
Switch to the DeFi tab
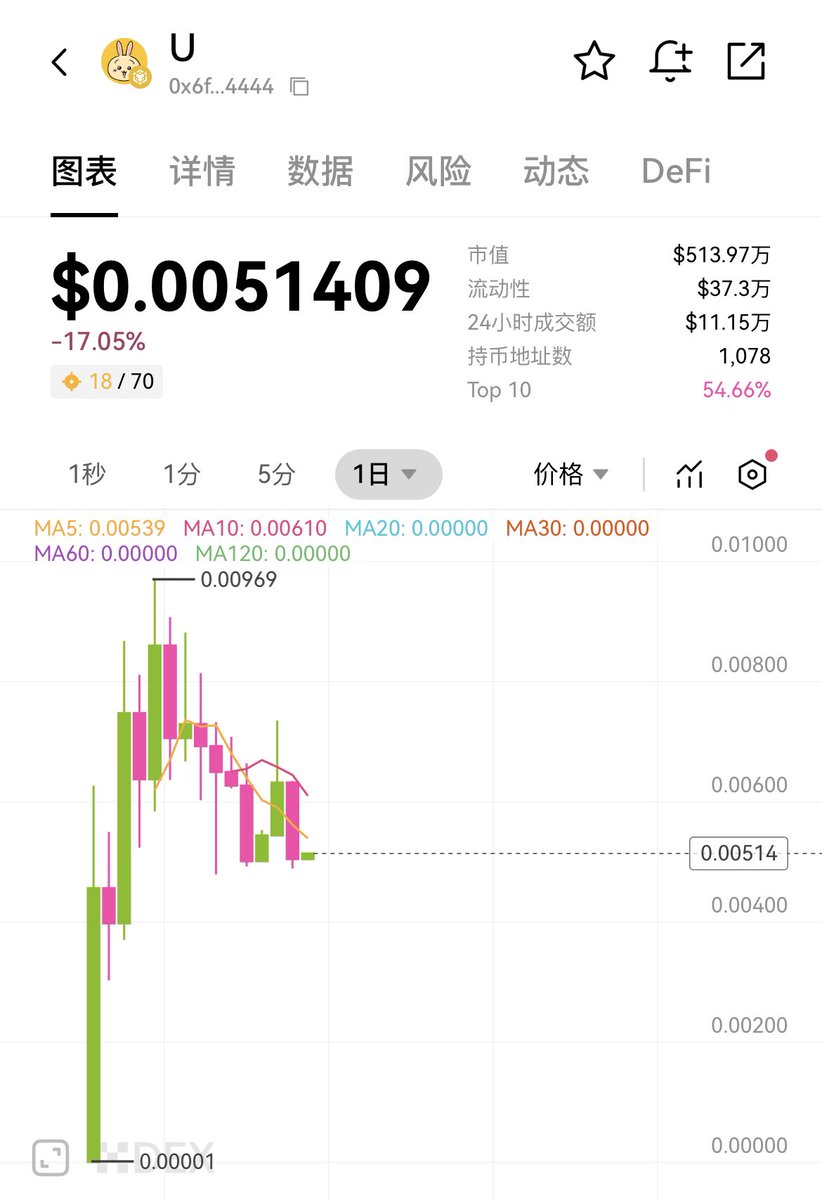point(676,171)
